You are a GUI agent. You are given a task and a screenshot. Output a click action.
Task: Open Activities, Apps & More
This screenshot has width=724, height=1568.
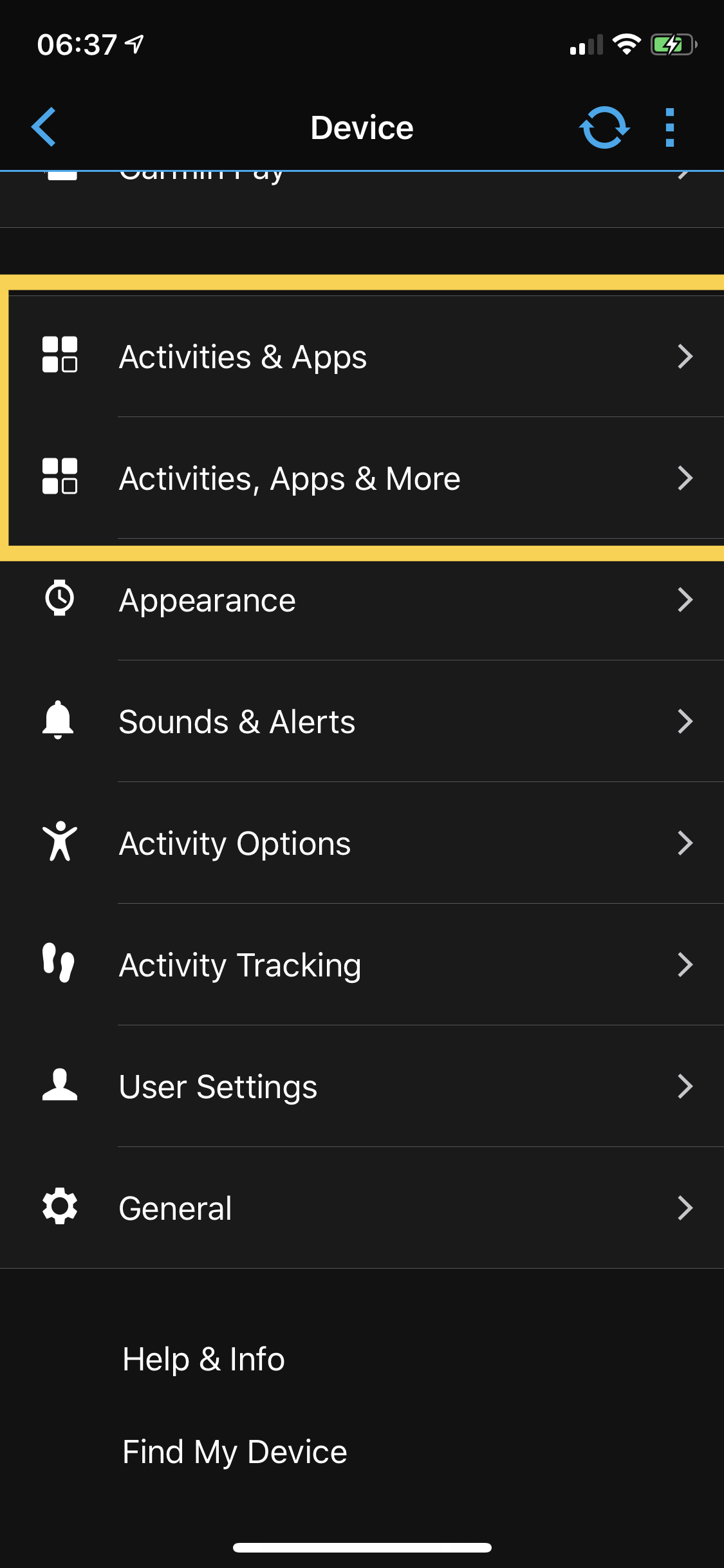362,478
